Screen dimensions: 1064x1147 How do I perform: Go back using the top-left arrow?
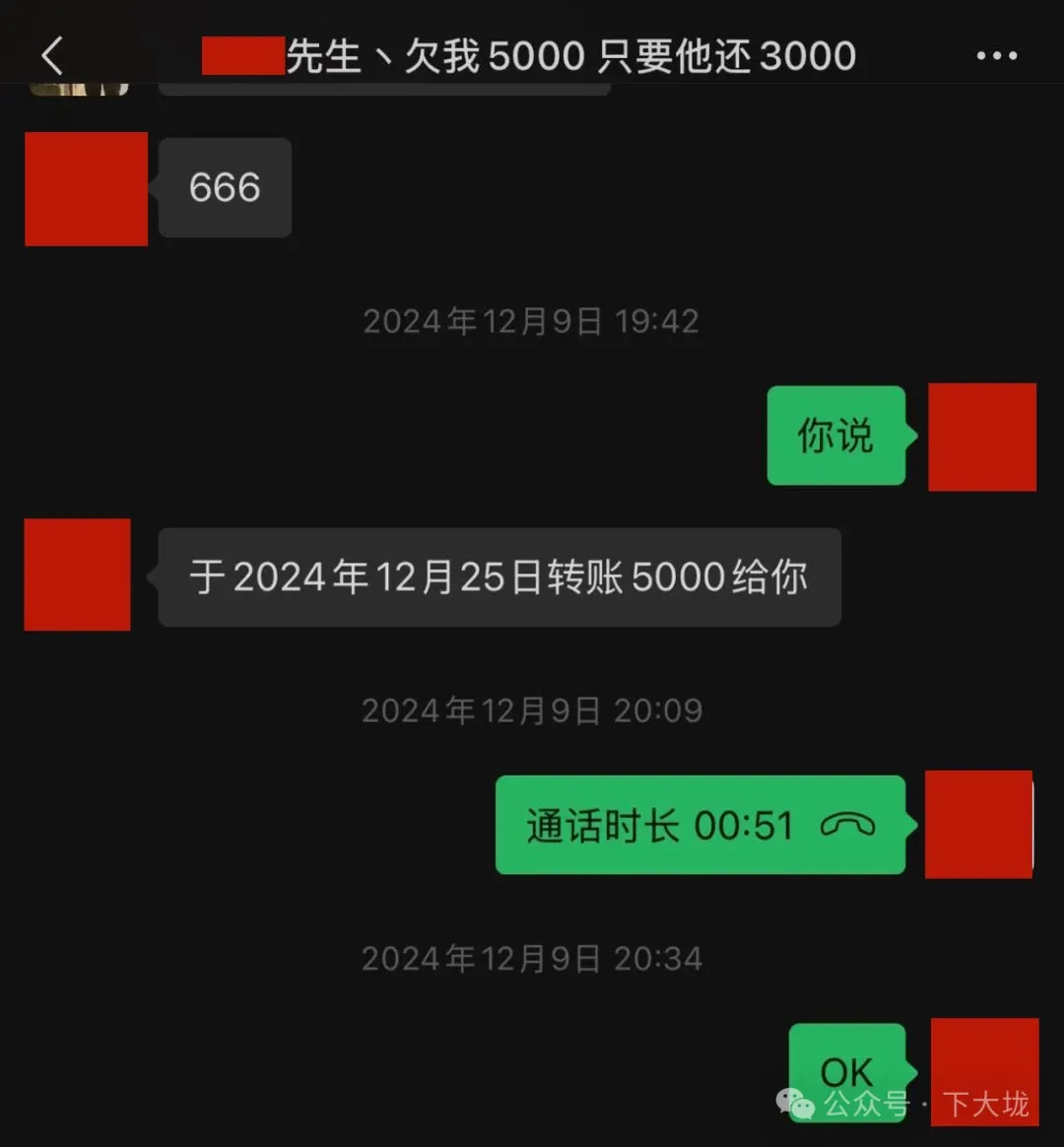point(52,56)
